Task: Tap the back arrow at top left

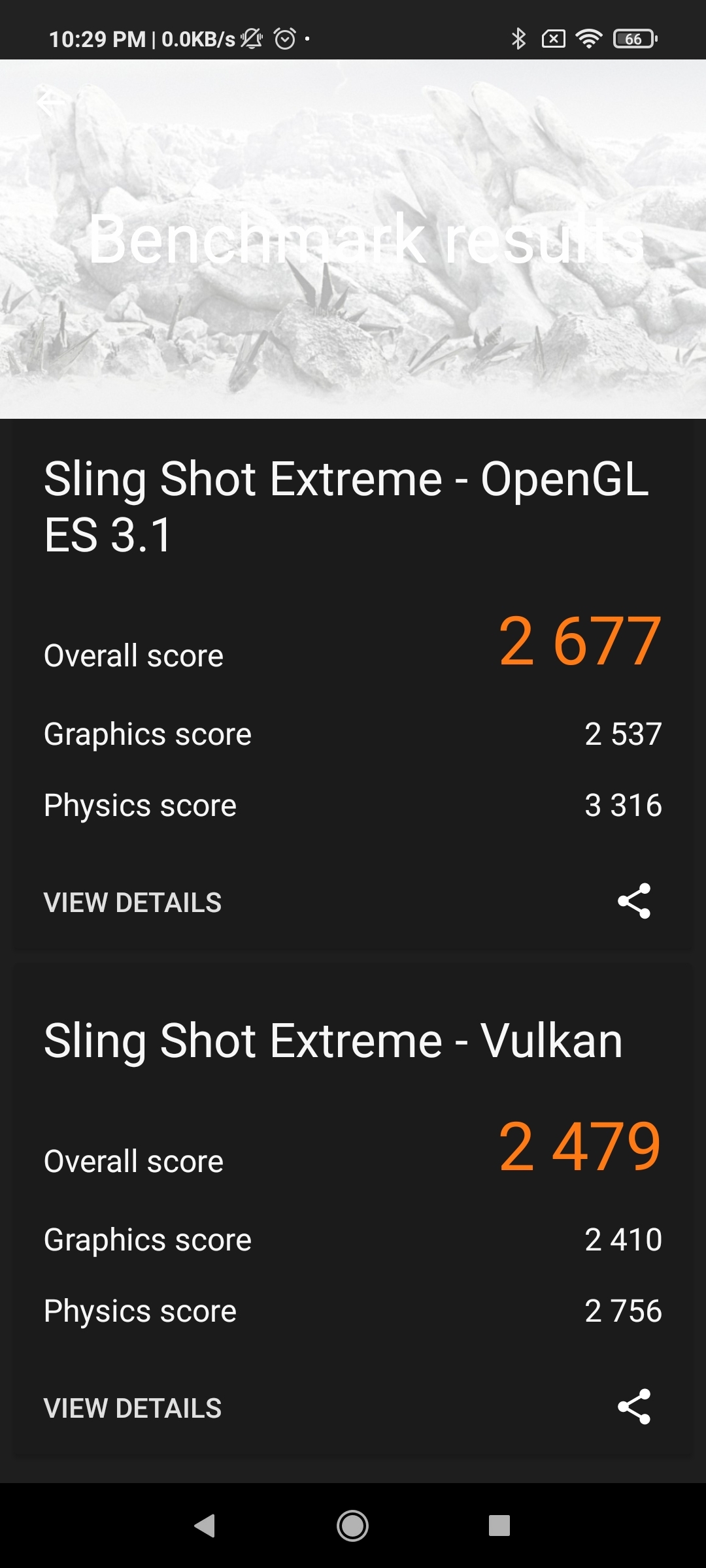Action: click(51, 102)
